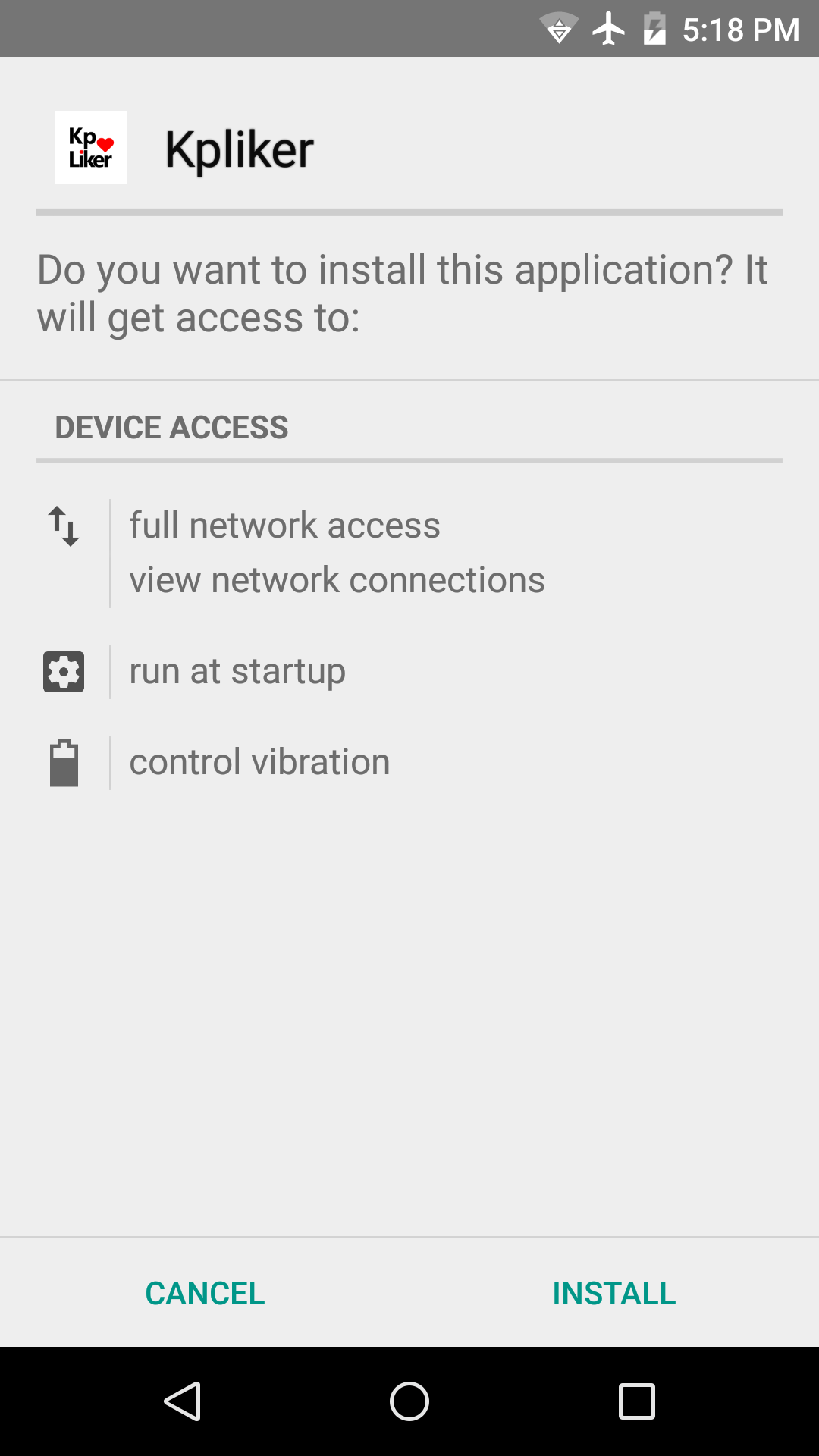Cancel the app installation
The image size is (819, 1456).
tap(205, 1293)
